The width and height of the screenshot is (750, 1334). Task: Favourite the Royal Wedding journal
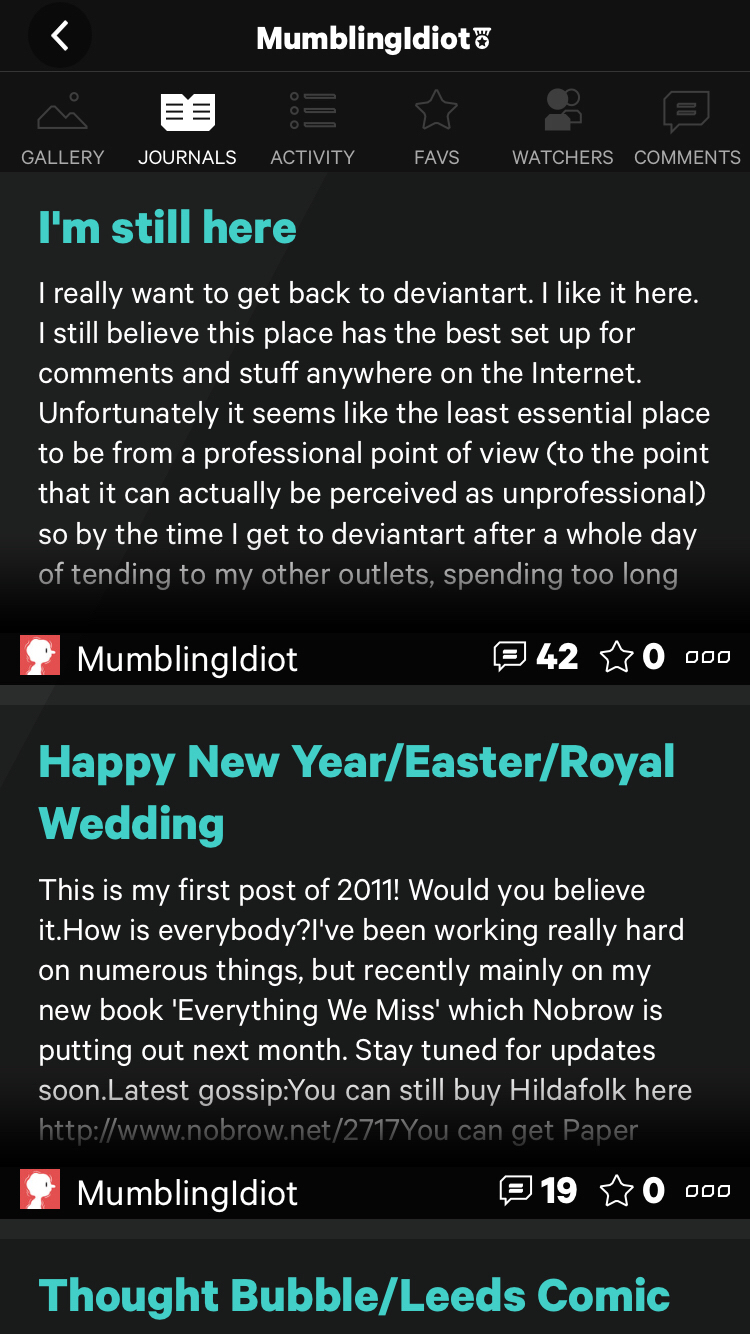click(x=632, y=1191)
